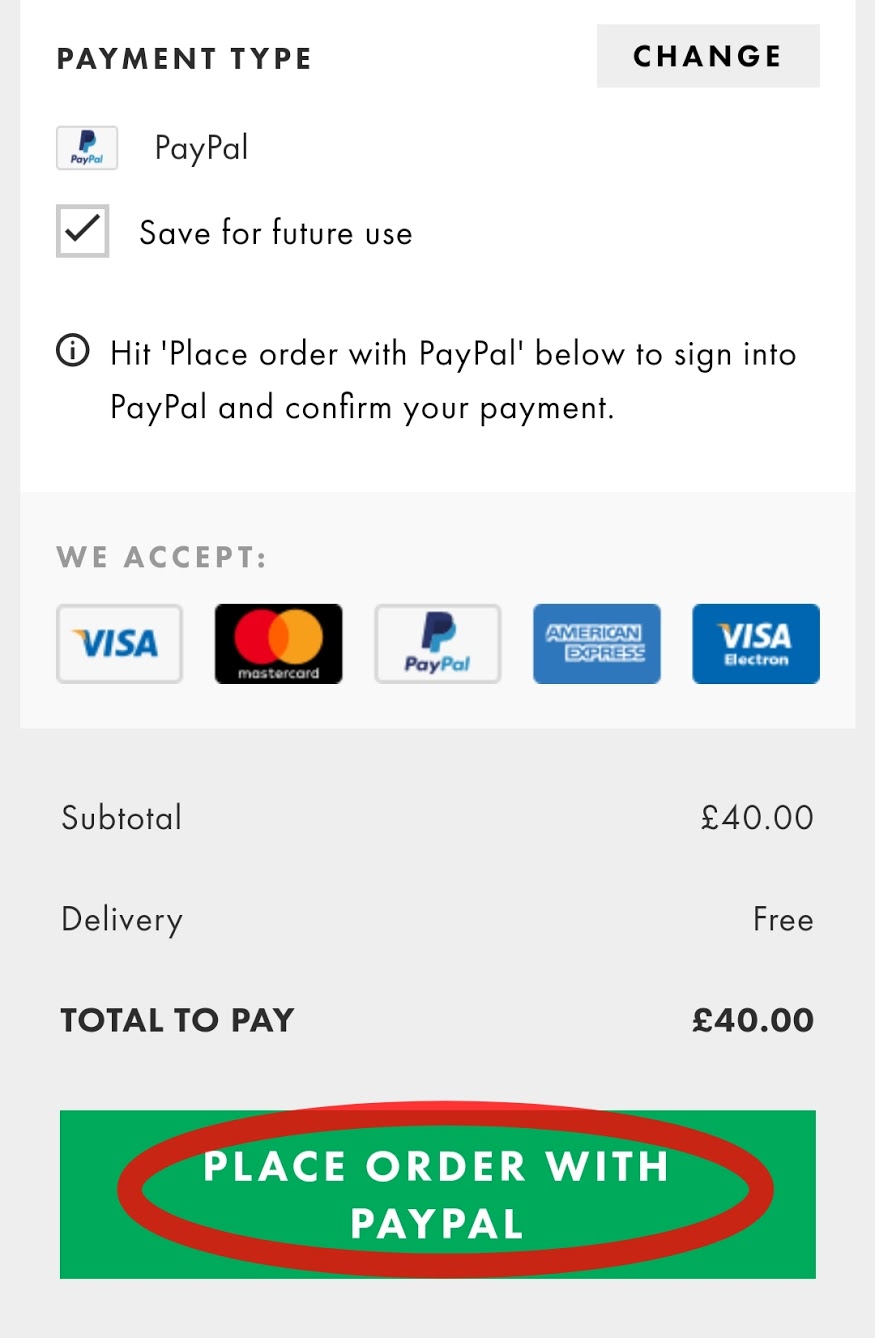Place order with PayPal
Screen dimensions: 875x1338
click(437, 1194)
